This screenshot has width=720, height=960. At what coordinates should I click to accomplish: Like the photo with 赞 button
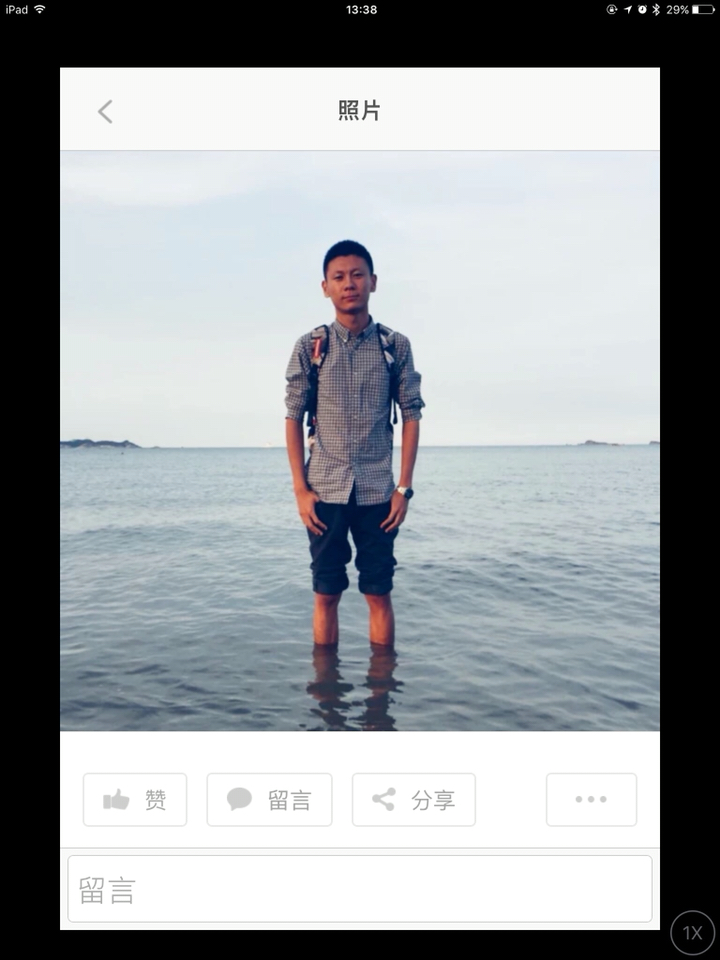[135, 800]
